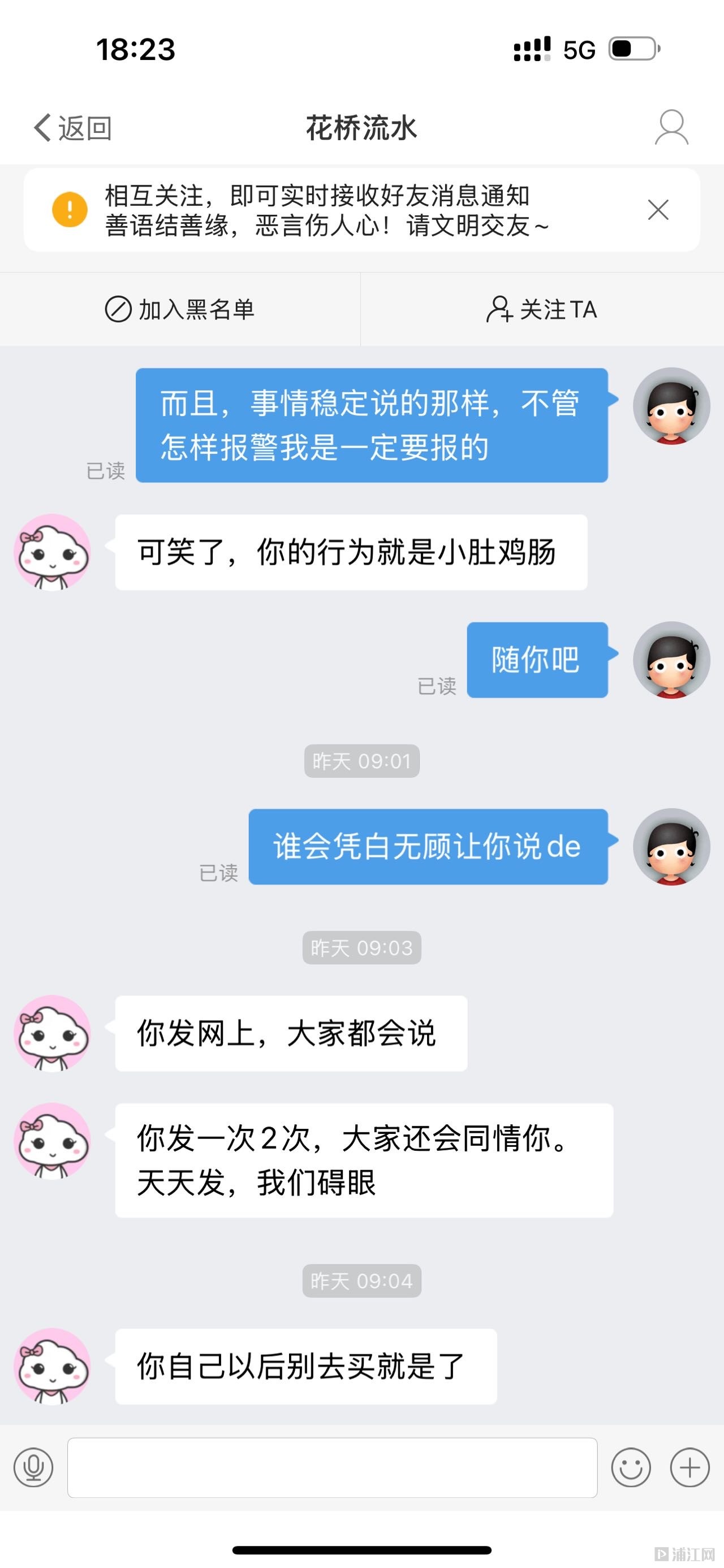The image size is (724, 1568).
Task: Follow this user with 关注TA
Action: pyautogui.click(x=542, y=309)
